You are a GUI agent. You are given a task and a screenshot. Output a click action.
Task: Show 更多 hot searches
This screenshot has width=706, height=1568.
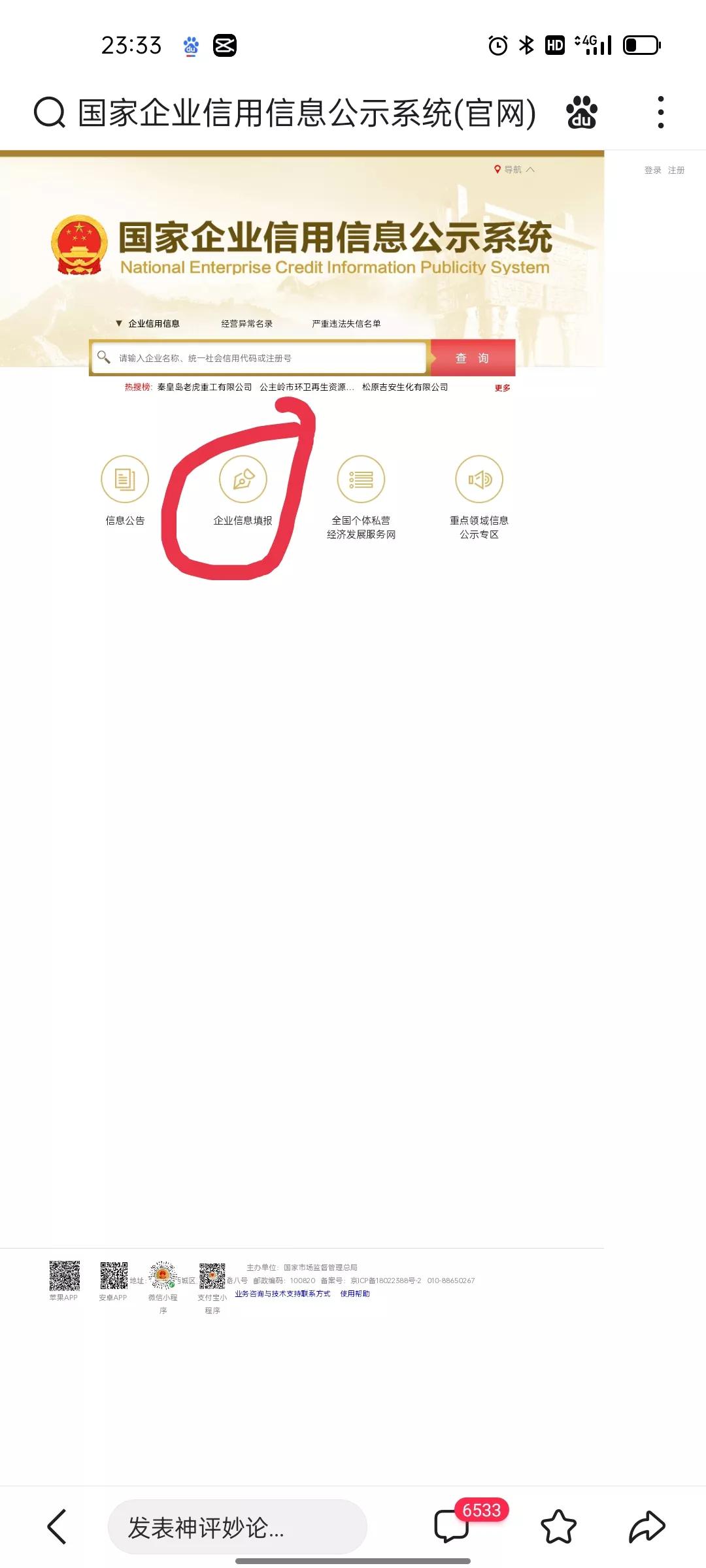tap(502, 388)
